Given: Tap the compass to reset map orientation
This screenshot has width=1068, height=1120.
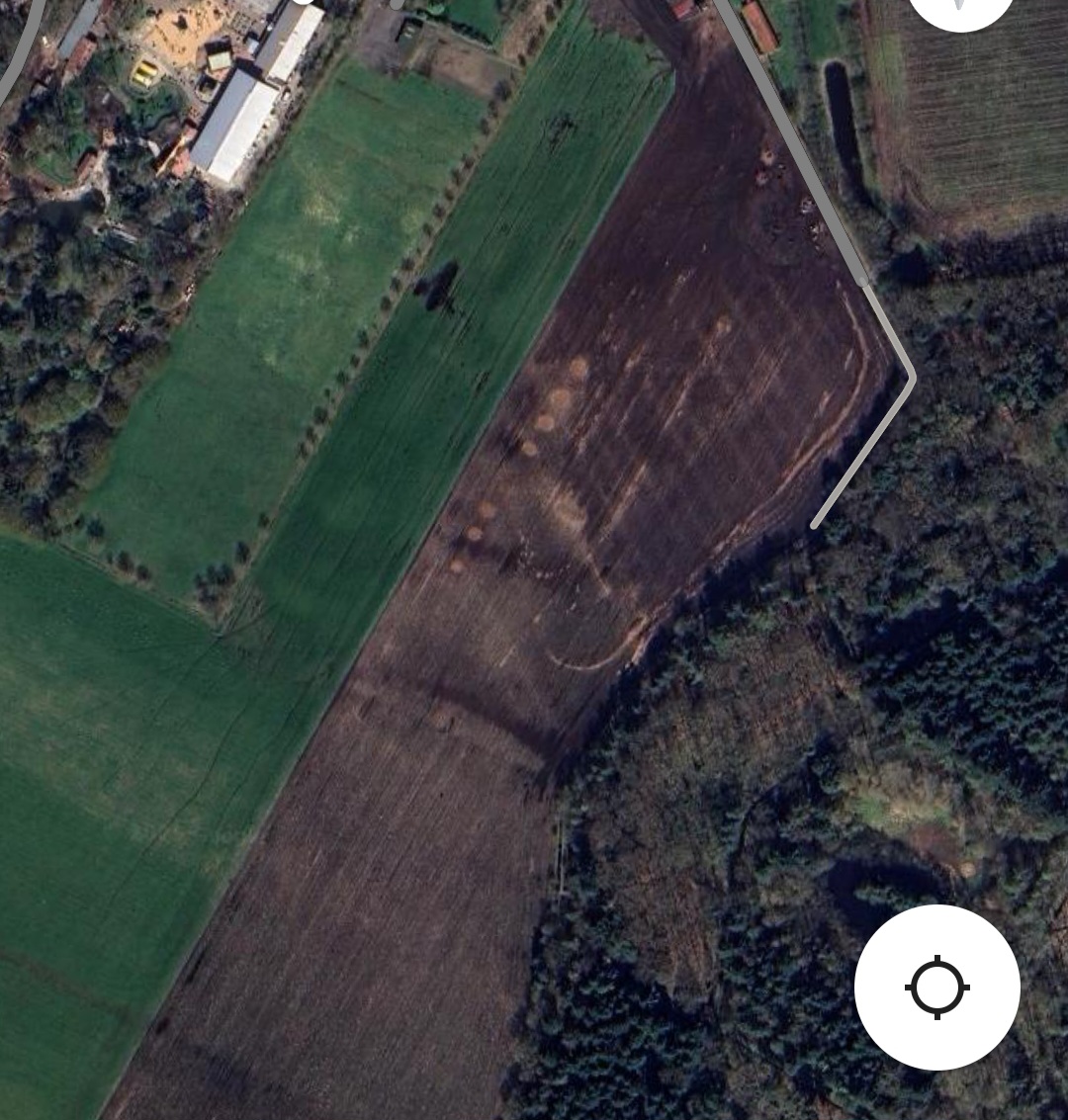Looking at the screenshot, I should click(x=960, y=8).
